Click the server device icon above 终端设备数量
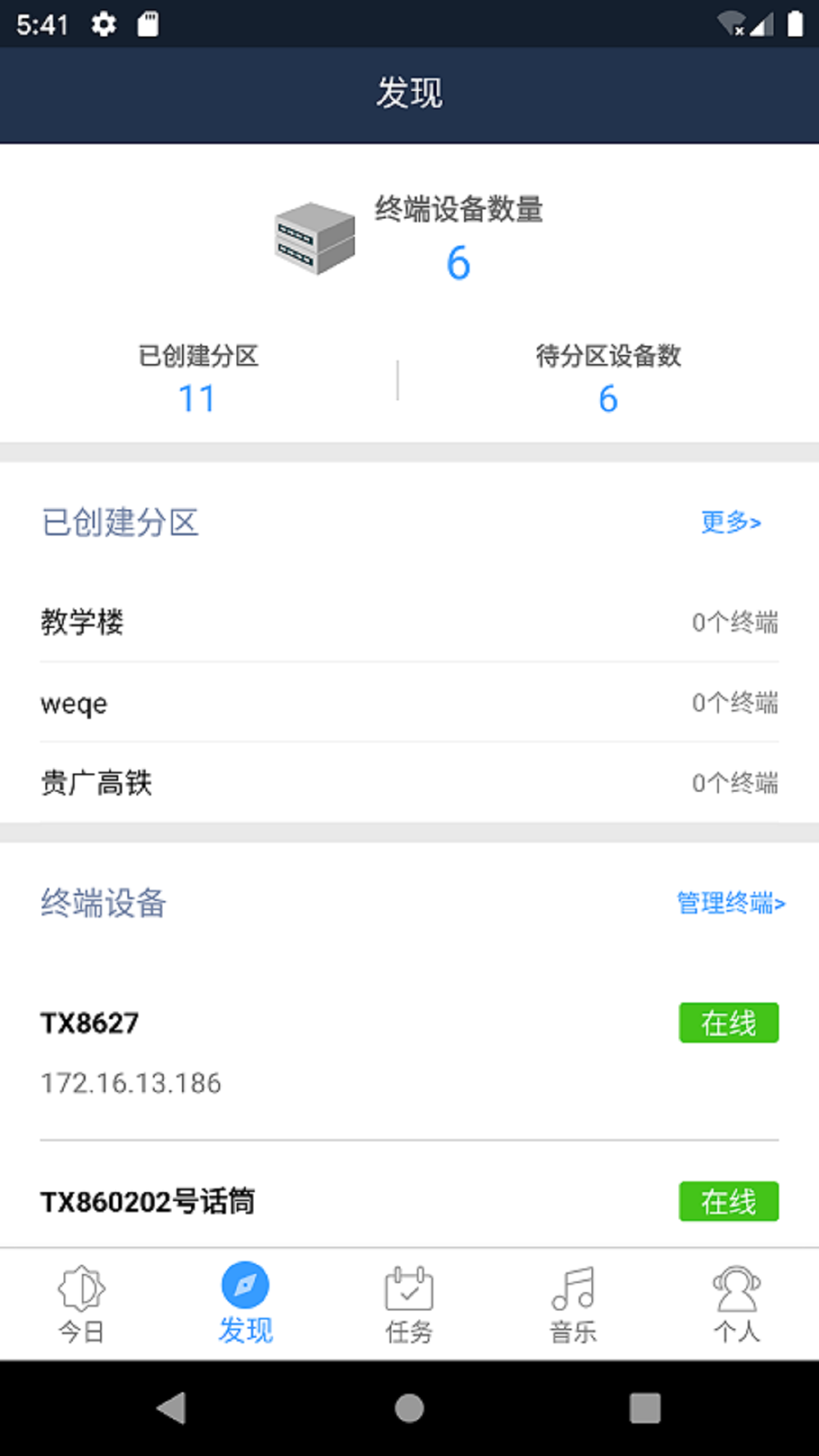This screenshot has width=819, height=1456. pyautogui.click(x=313, y=239)
